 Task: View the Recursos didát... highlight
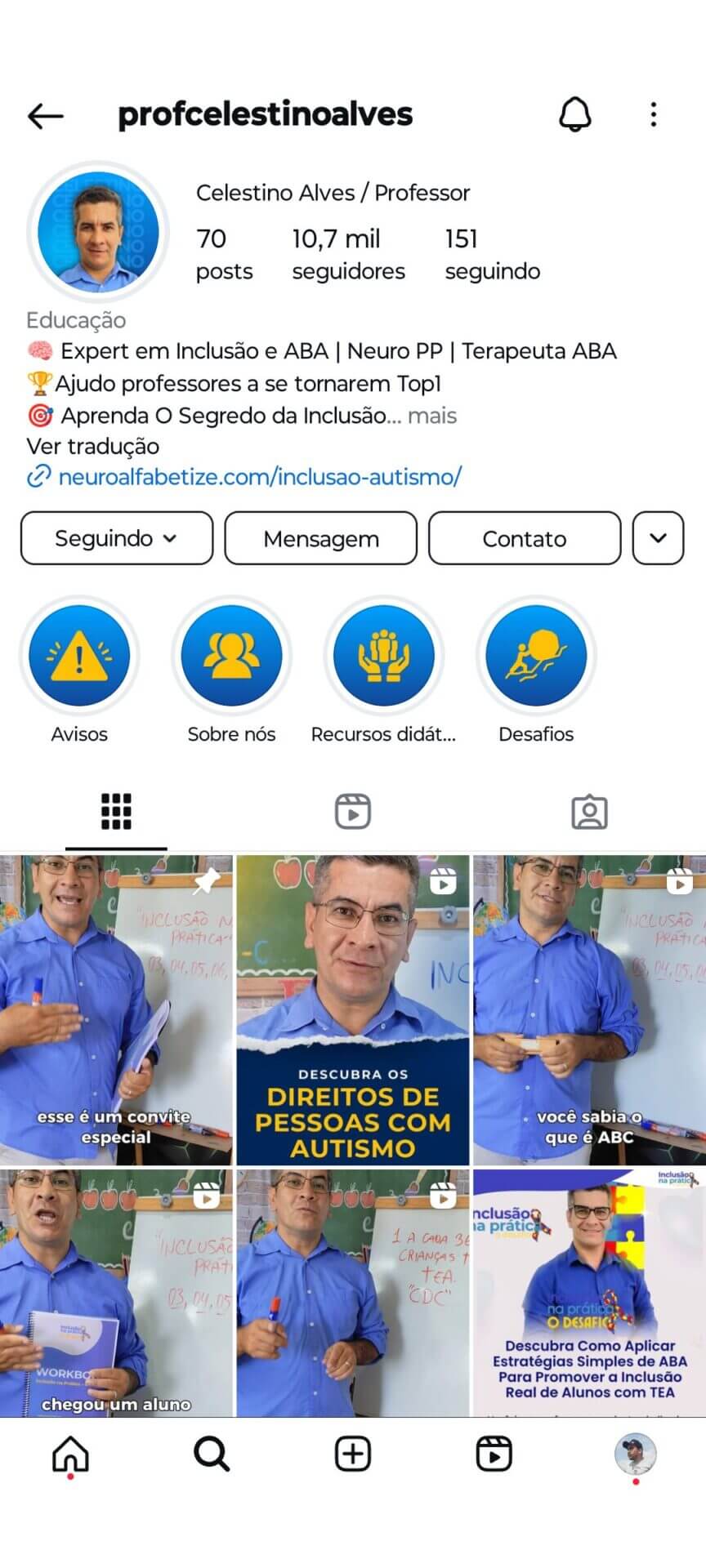[383, 656]
